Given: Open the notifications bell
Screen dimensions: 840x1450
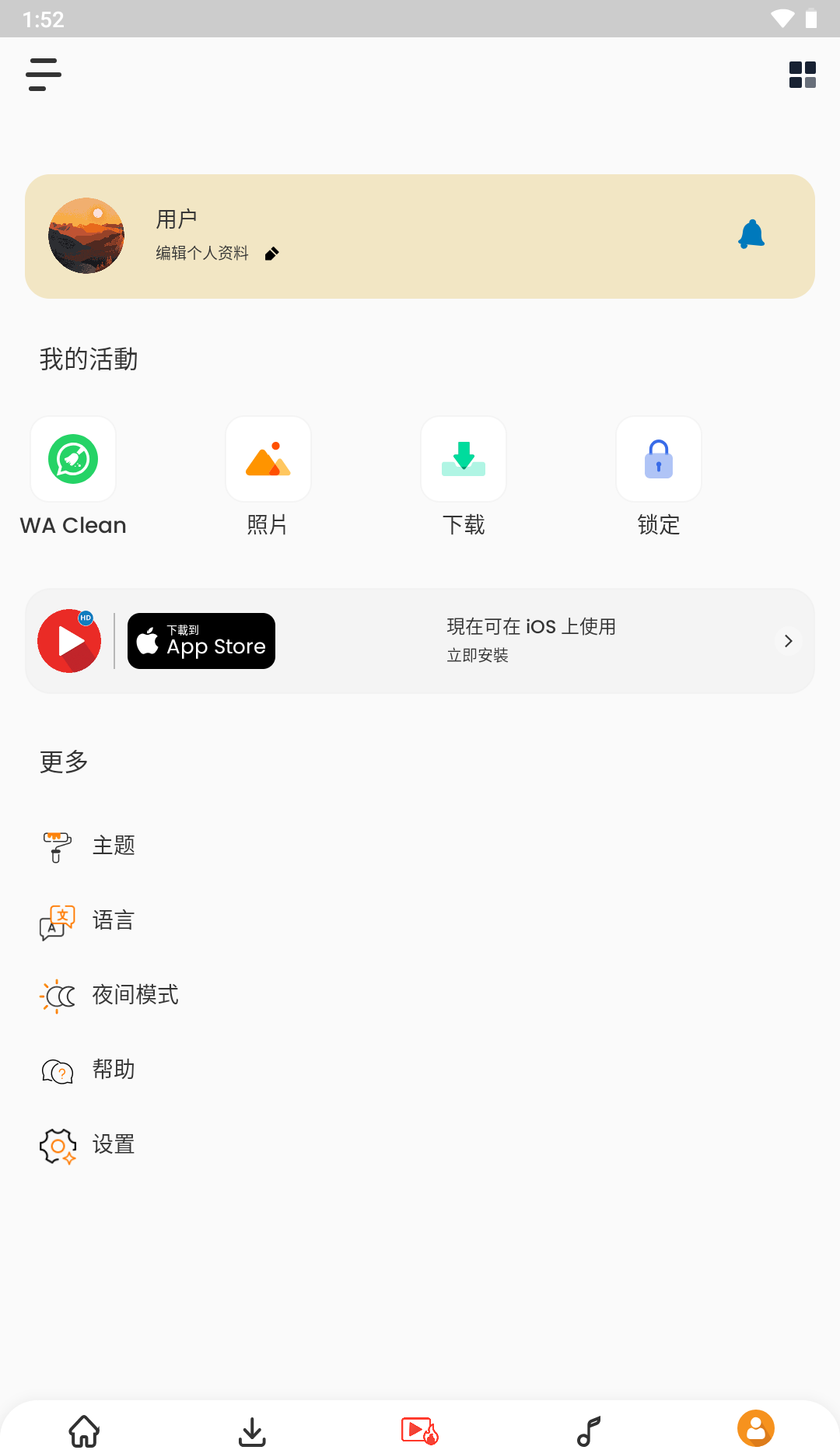Looking at the screenshot, I should (x=751, y=235).
